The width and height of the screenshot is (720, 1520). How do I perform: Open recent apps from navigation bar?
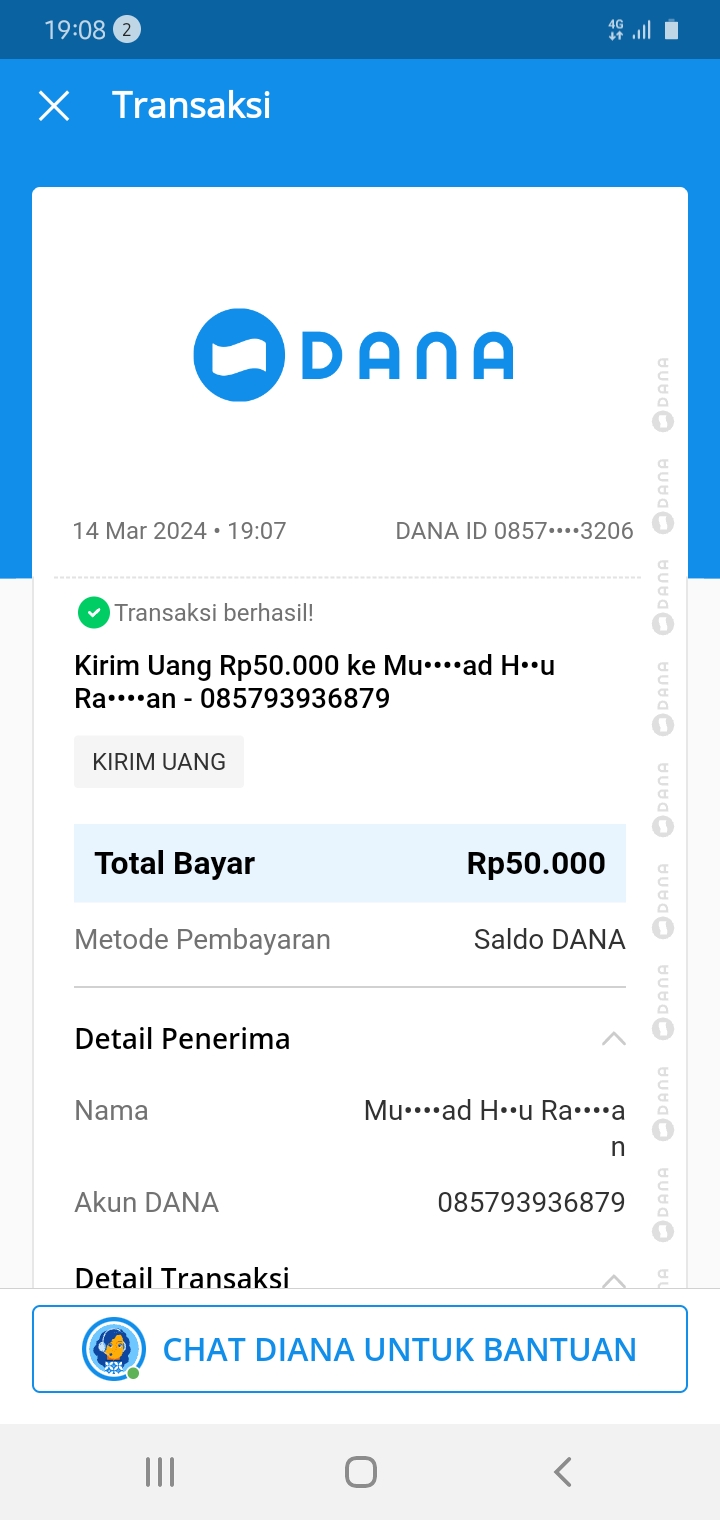tap(160, 1472)
